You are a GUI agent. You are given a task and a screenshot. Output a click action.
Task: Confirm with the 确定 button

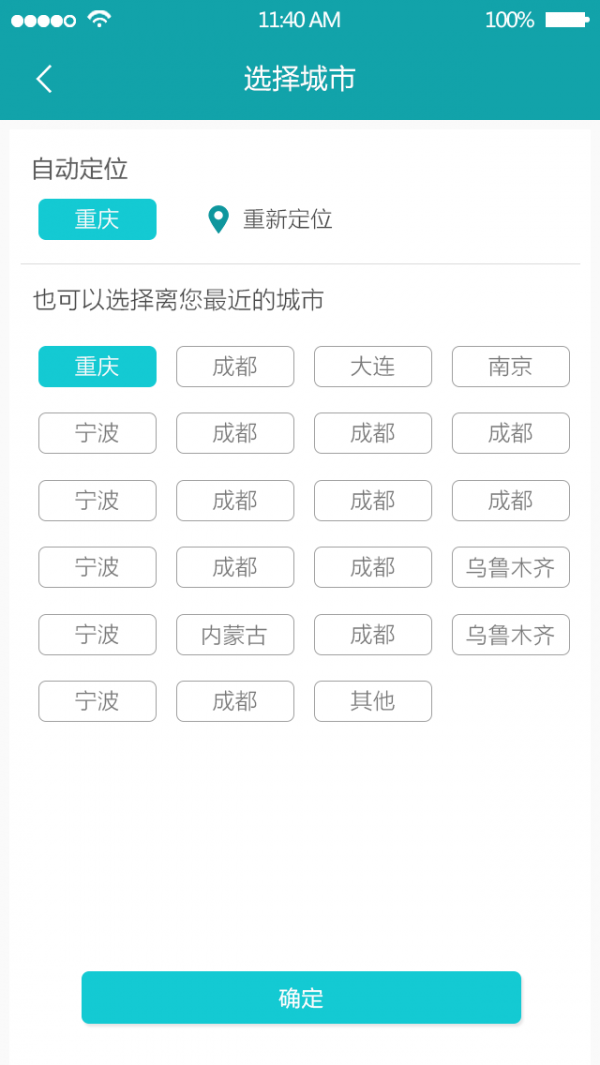301,997
